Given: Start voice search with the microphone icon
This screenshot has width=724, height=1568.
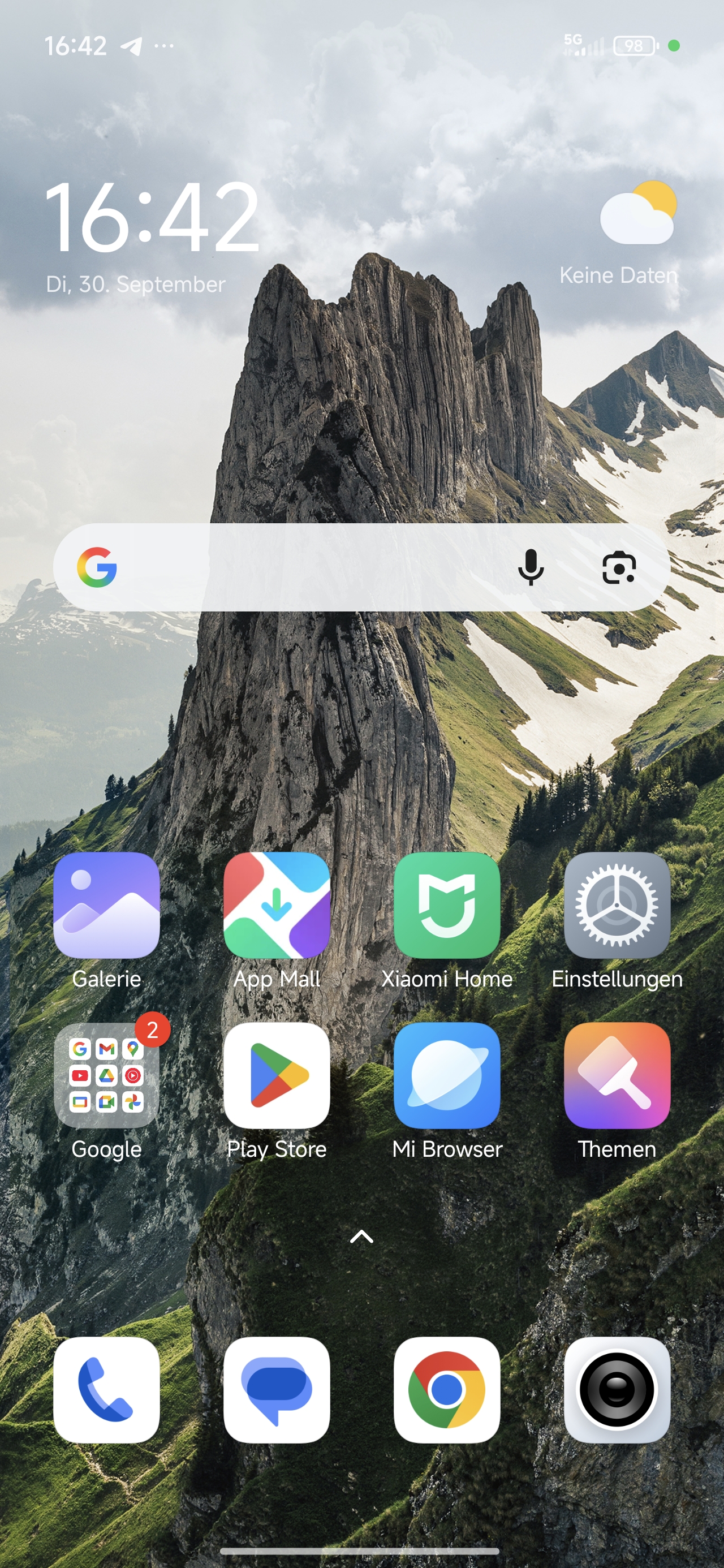Looking at the screenshot, I should 531,567.
